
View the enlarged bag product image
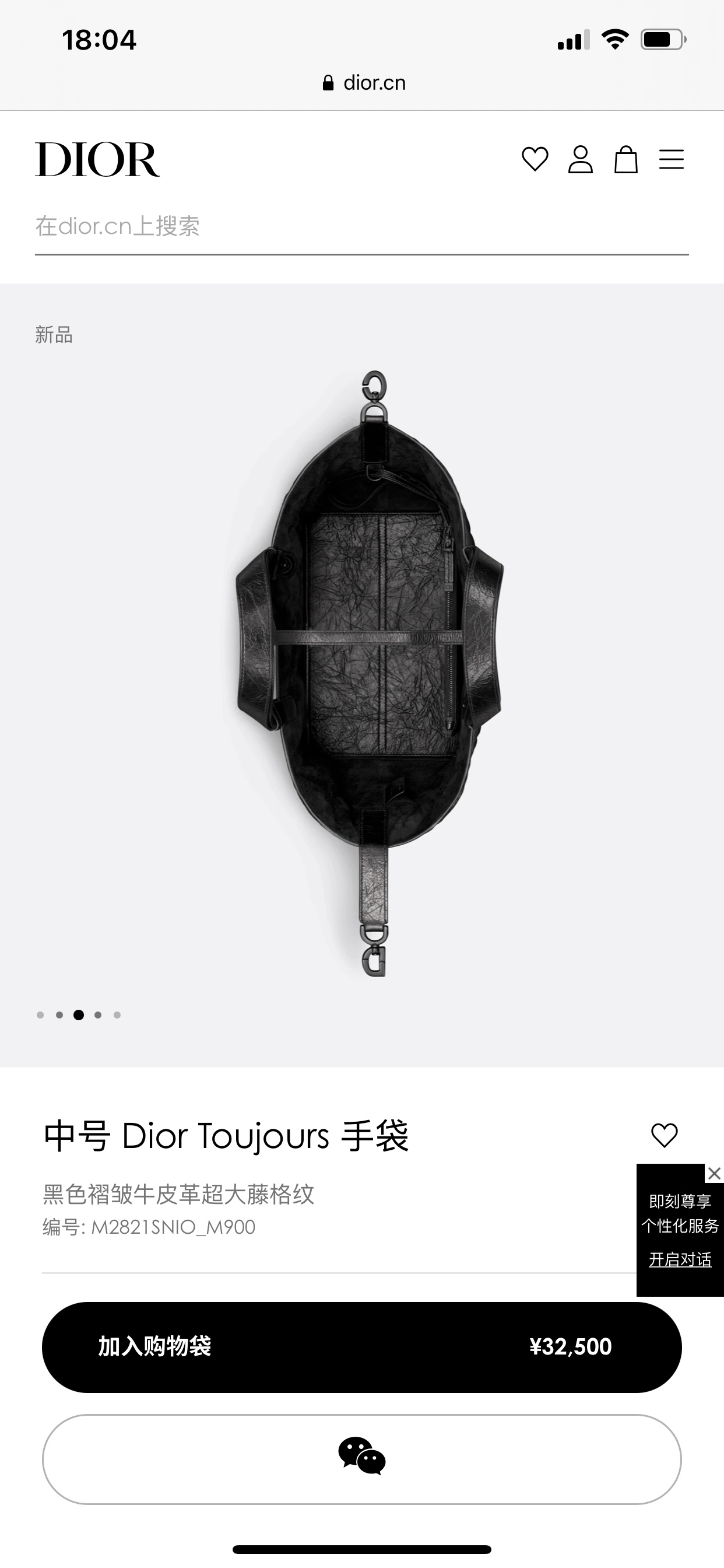pos(370,673)
